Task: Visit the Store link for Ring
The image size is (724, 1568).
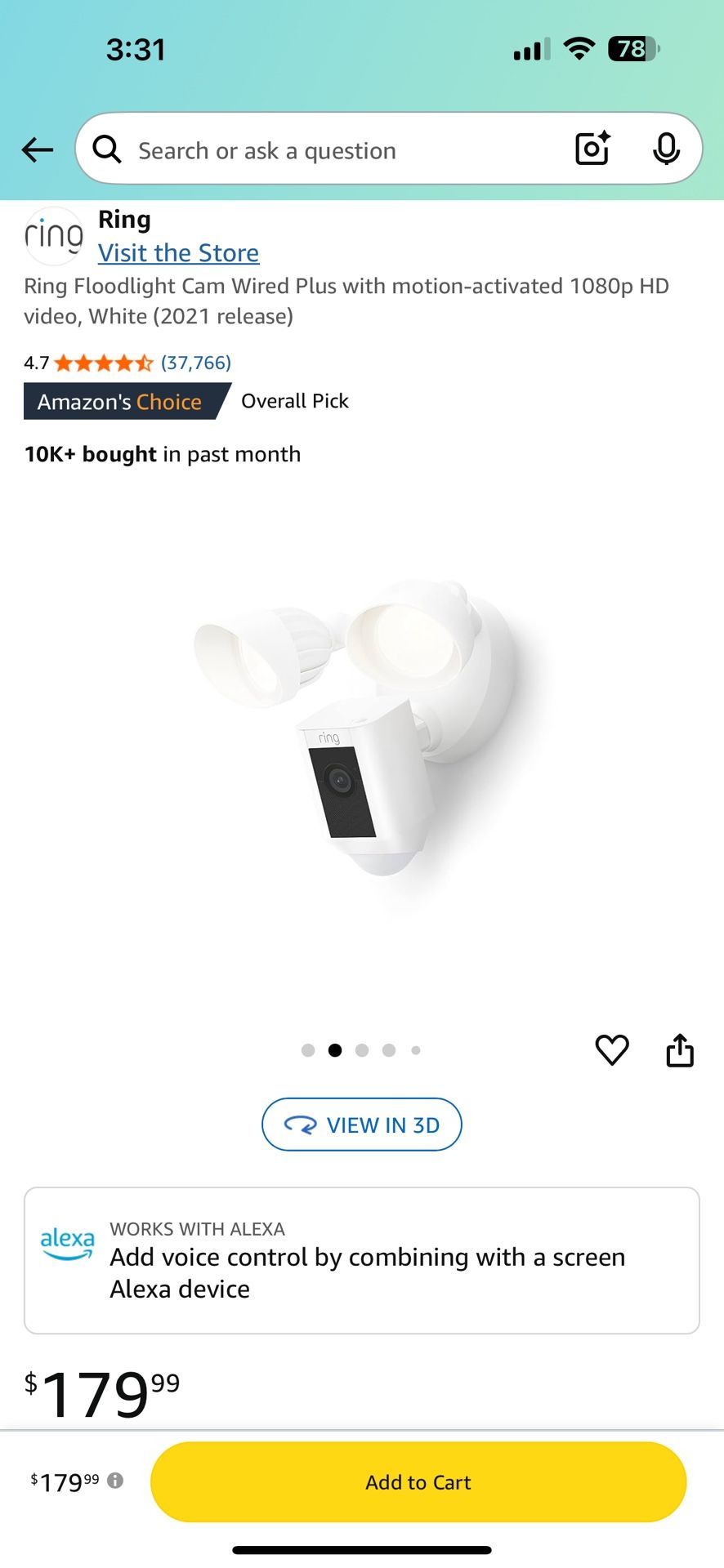Action: (x=178, y=253)
